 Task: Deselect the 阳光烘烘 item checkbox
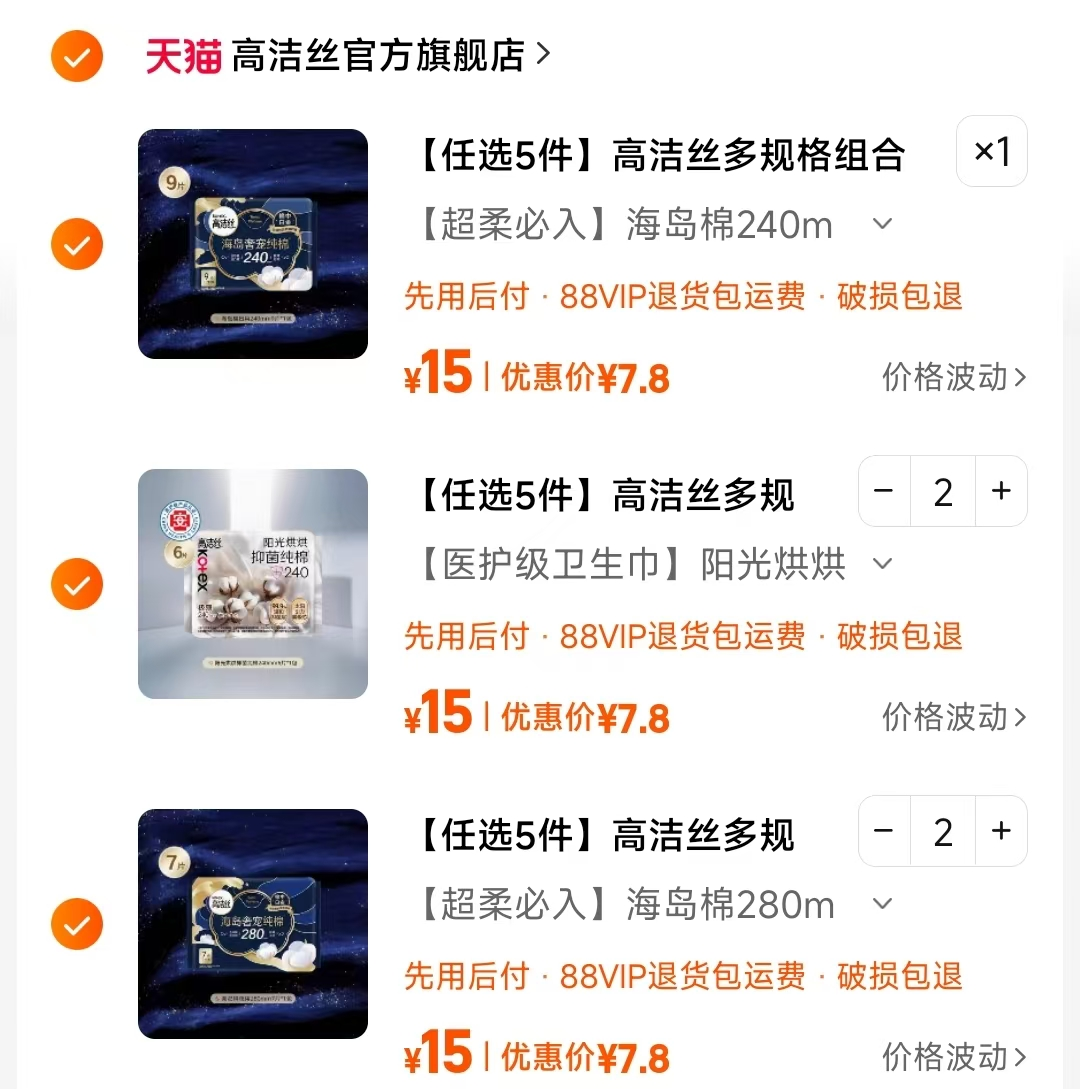coord(77,583)
